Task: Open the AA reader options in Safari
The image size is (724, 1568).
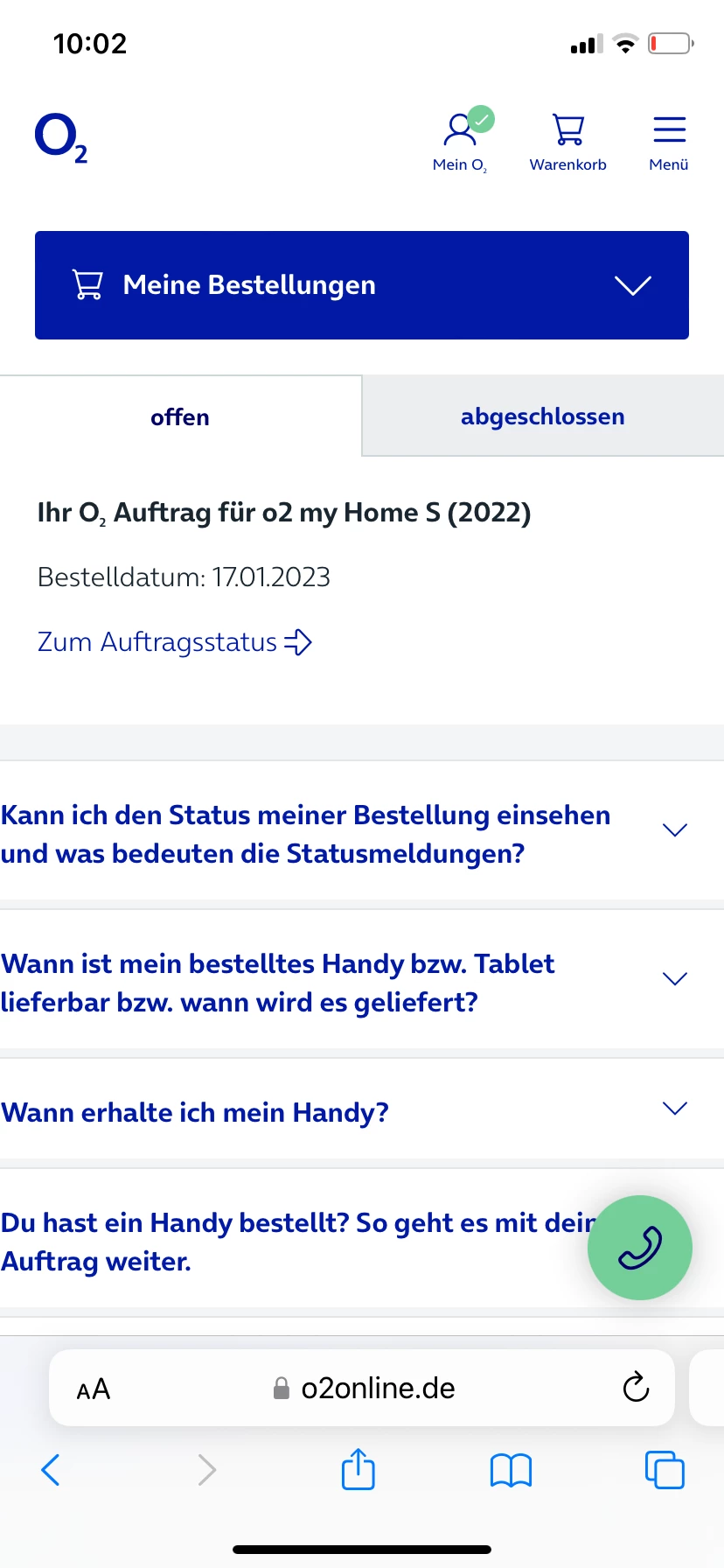Action: (94, 1389)
